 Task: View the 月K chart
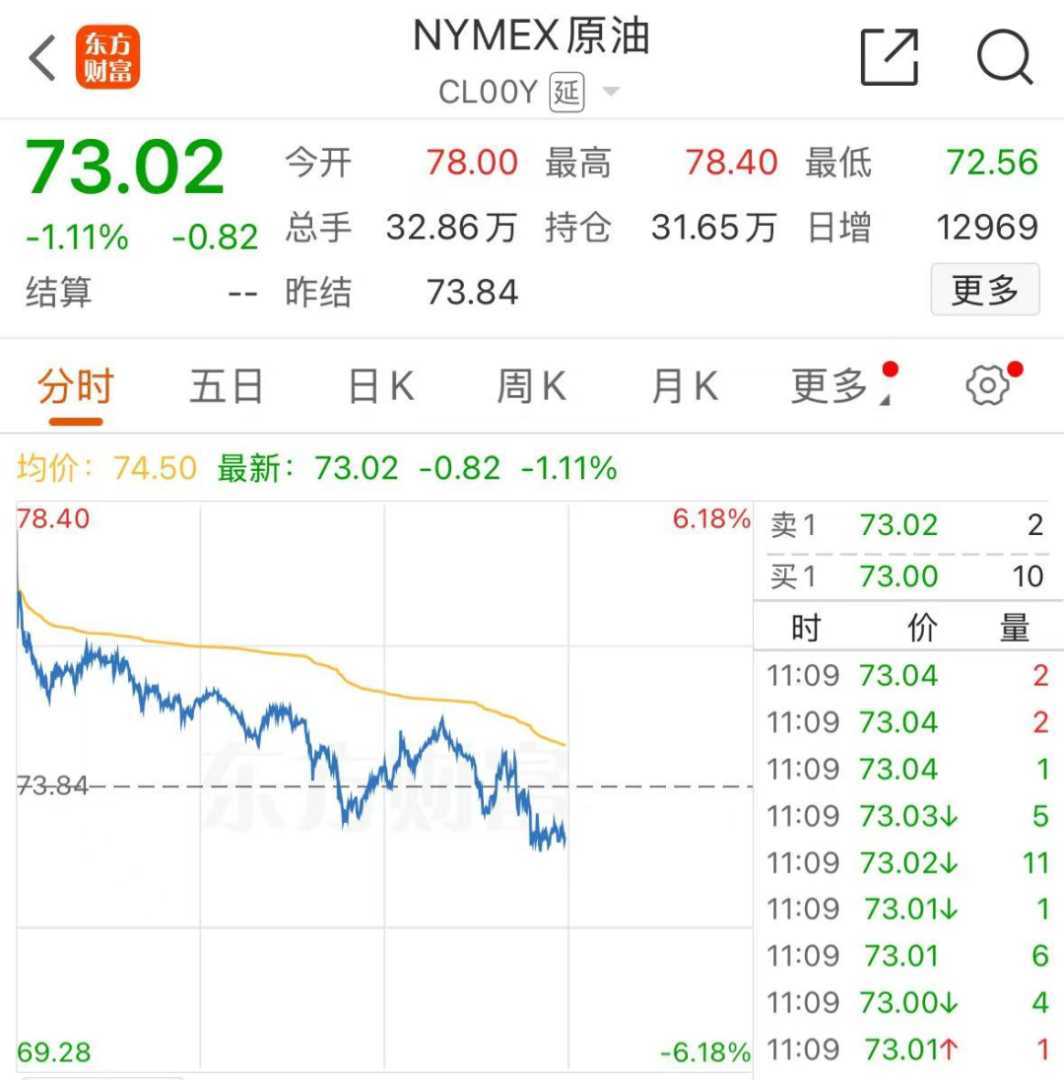click(x=684, y=387)
